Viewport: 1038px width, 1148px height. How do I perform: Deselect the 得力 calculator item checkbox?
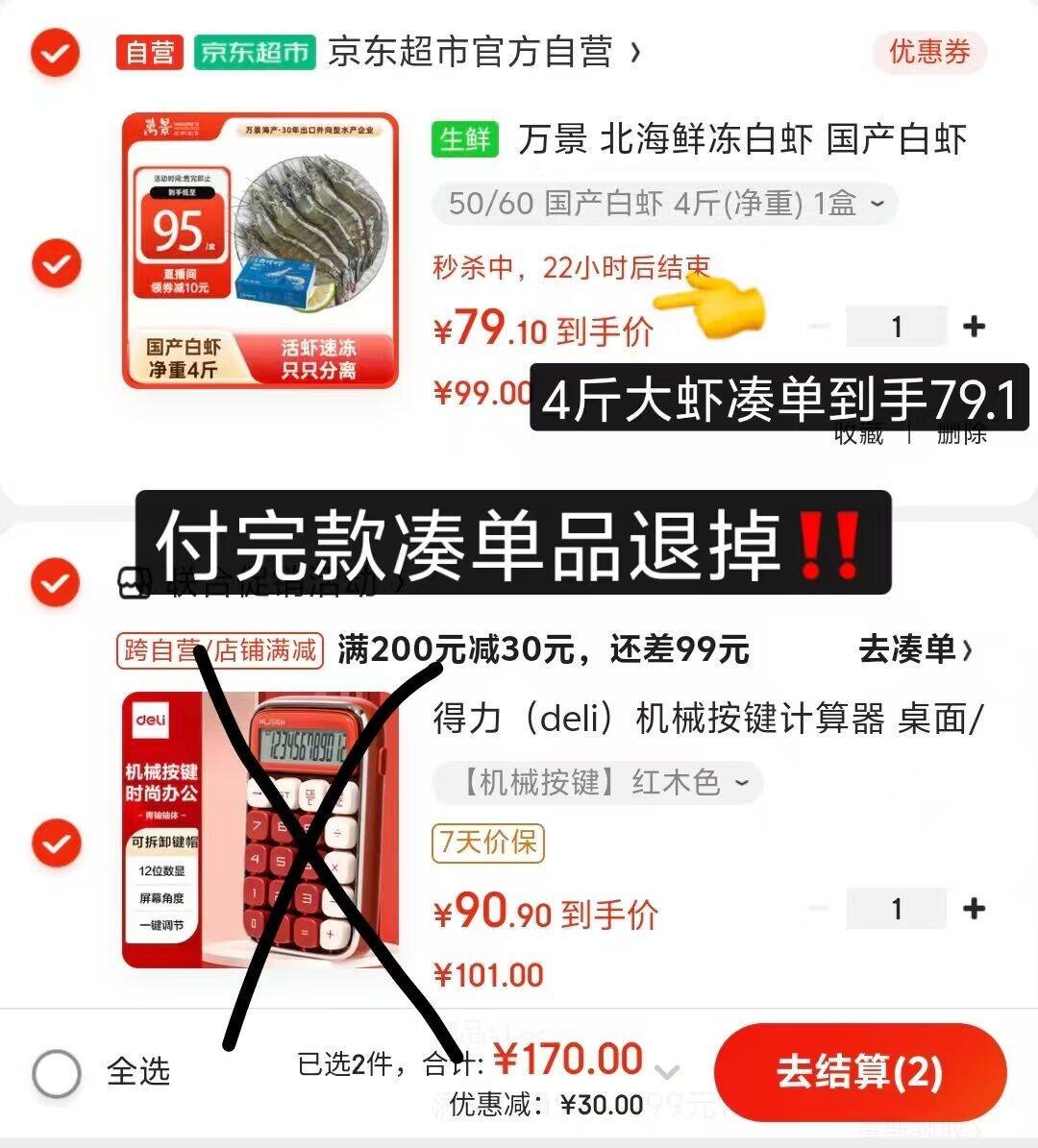point(57,843)
